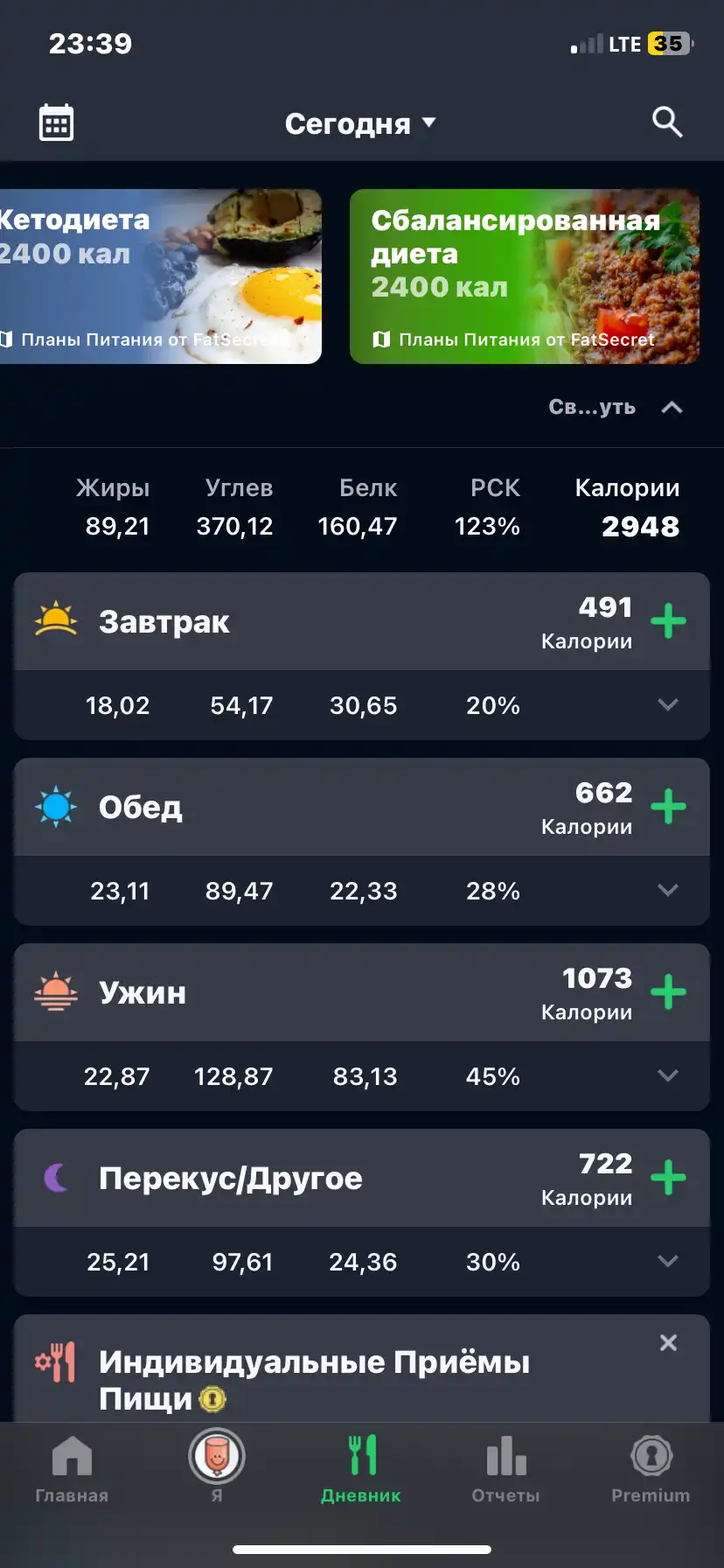Screen dimensions: 724x1568
Task: Collapse the meal plans with Св...уть
Action: coord(616,407)
